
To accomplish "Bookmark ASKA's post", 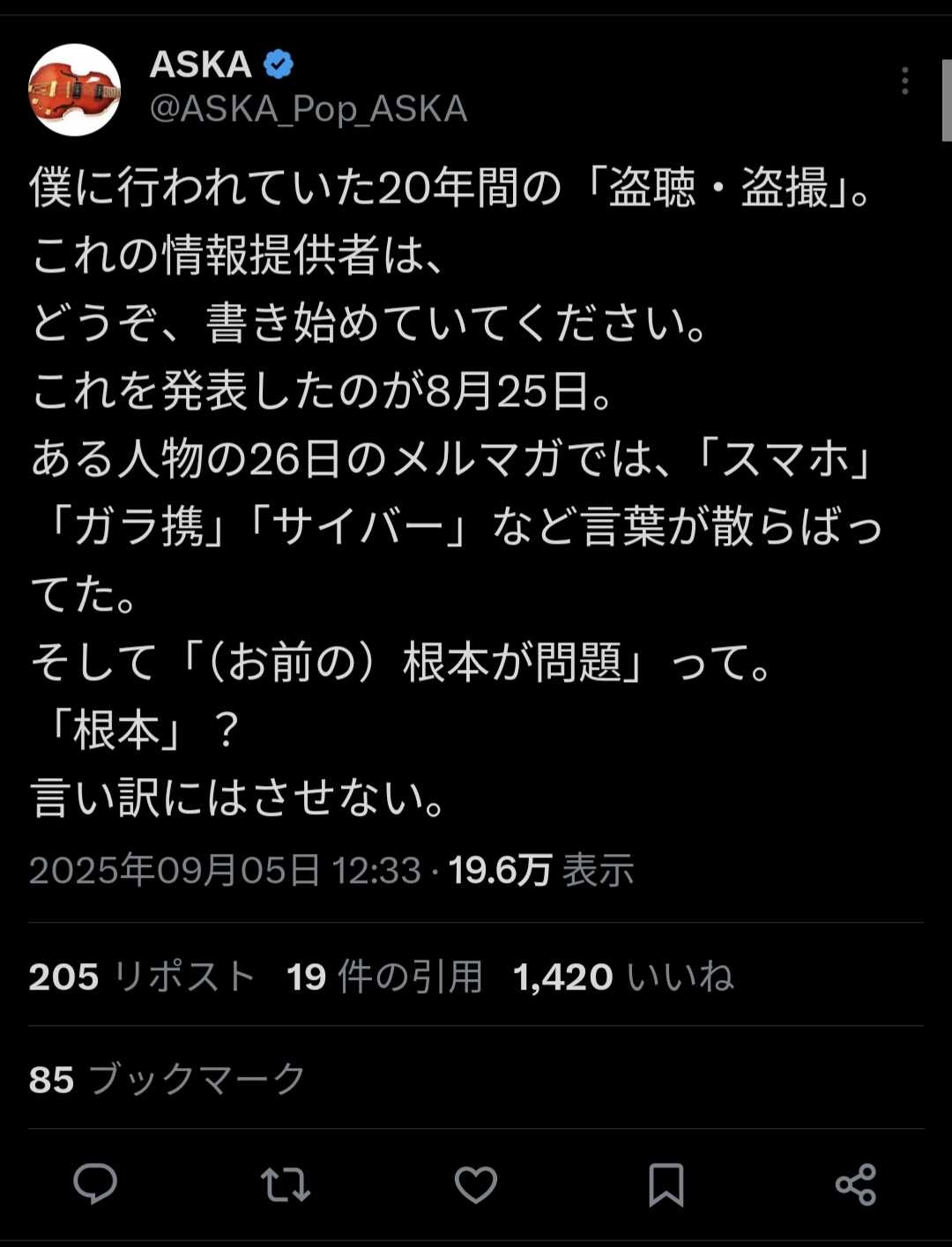I will tap(666, 1184).
